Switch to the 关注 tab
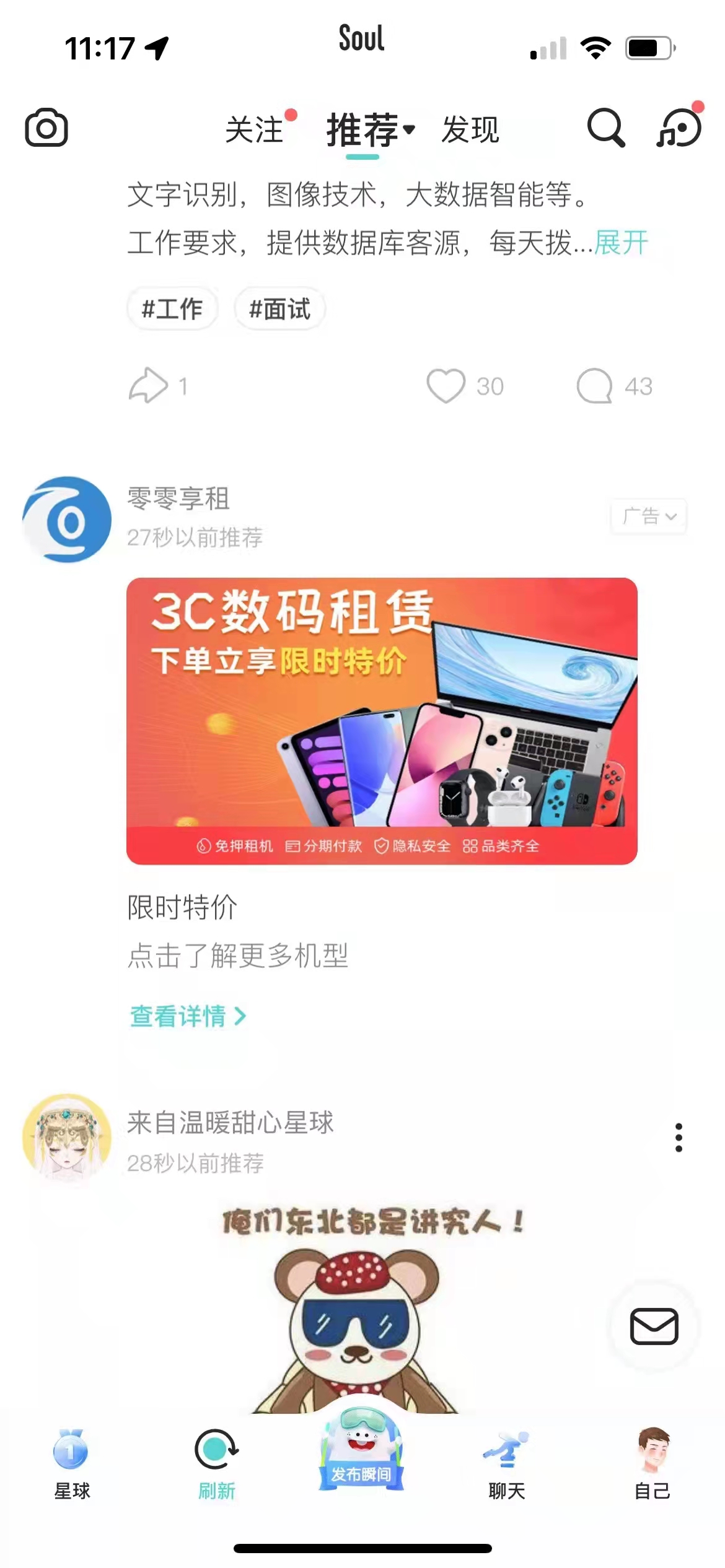This screenshot has height=1568, width=725. (x=254, y=130)
